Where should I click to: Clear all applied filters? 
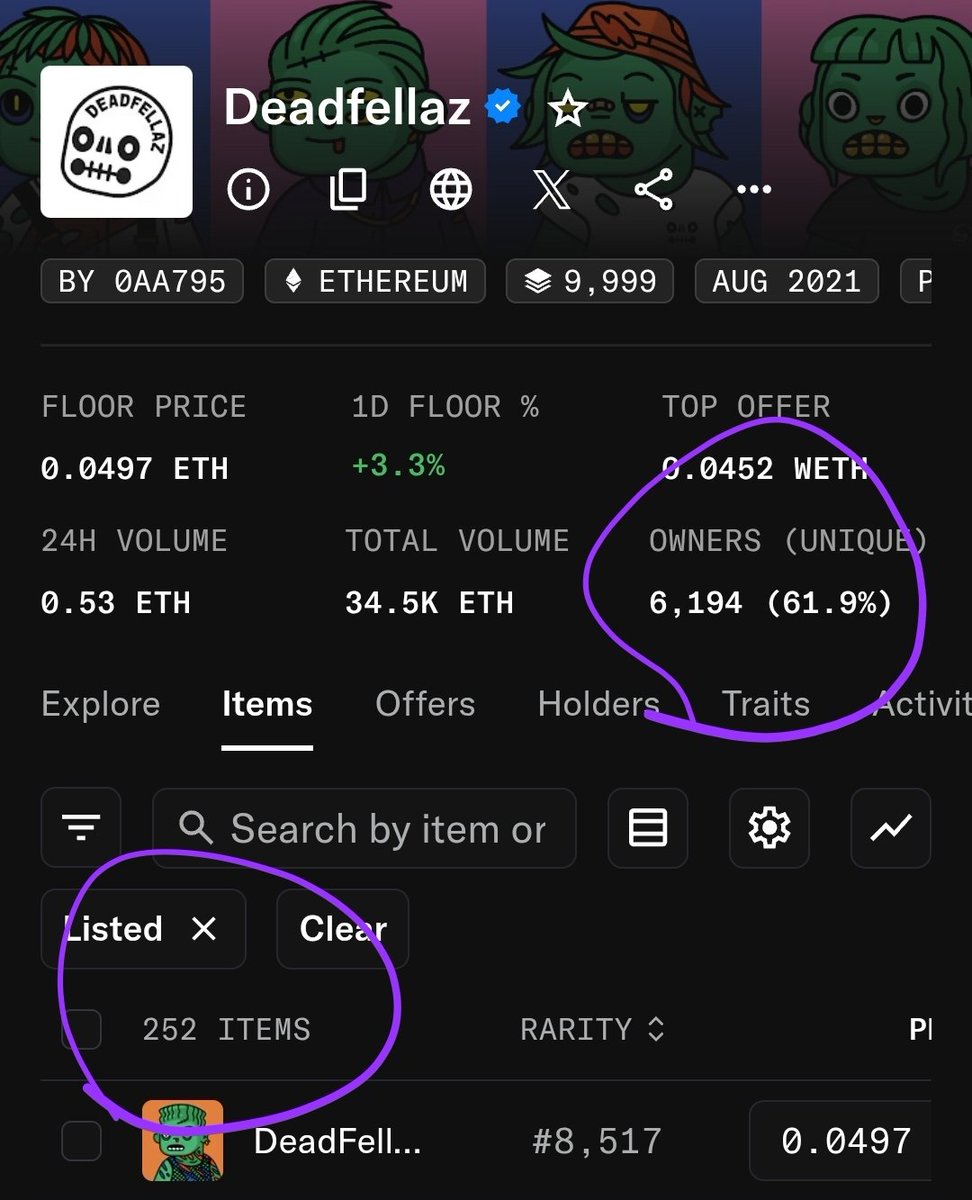342,929
